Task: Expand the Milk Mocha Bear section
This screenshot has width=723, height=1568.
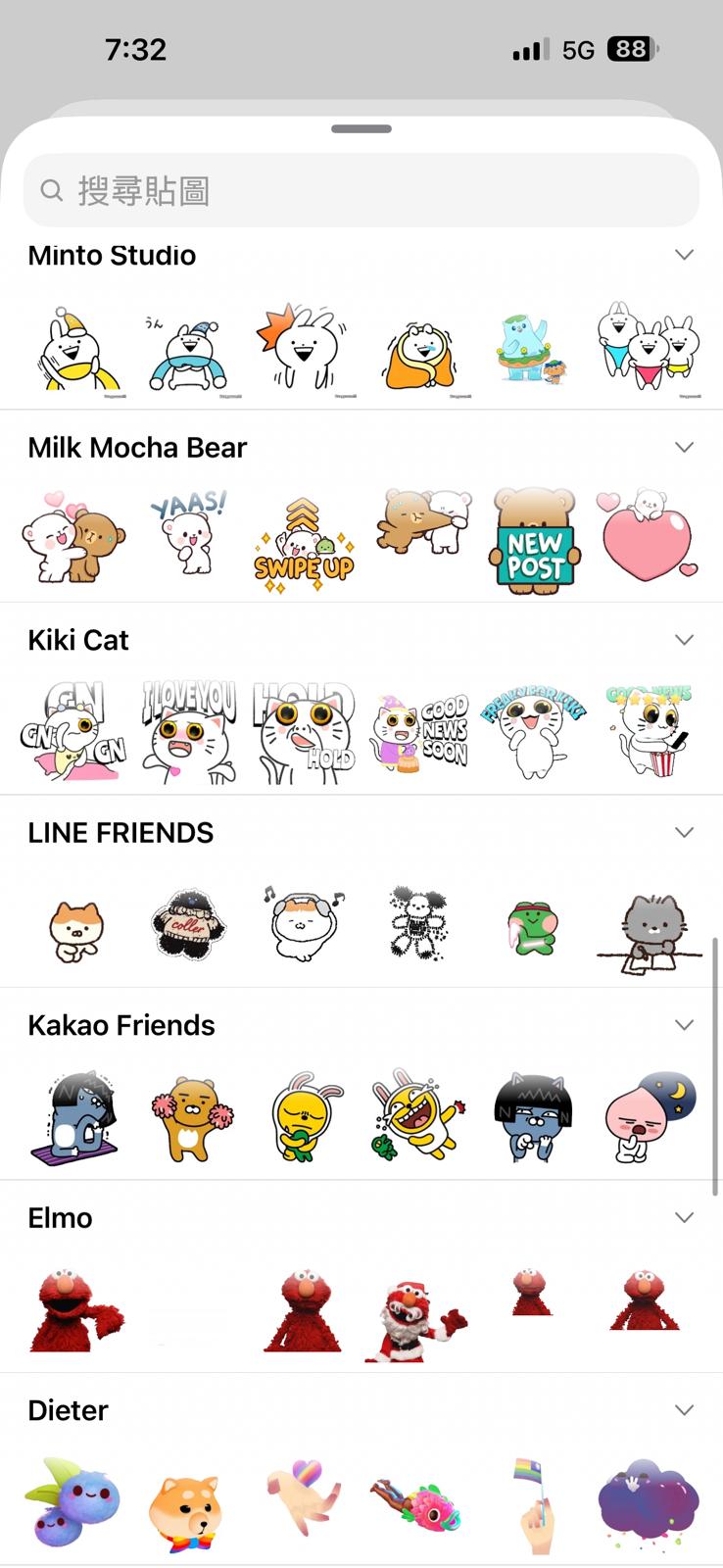Action: tap(685, 447)
